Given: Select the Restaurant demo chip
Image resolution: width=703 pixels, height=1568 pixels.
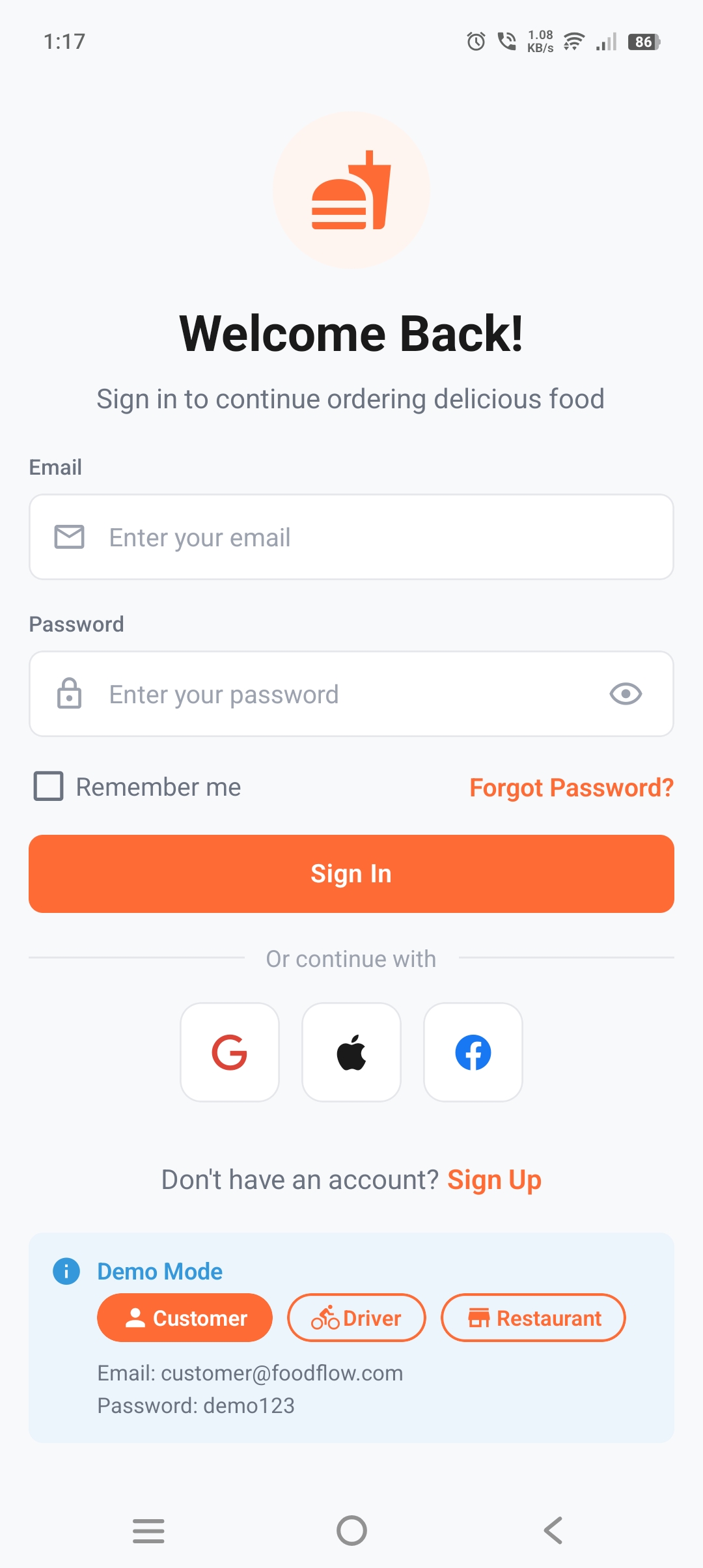Looking at the screenshot, I should 534,1318.
